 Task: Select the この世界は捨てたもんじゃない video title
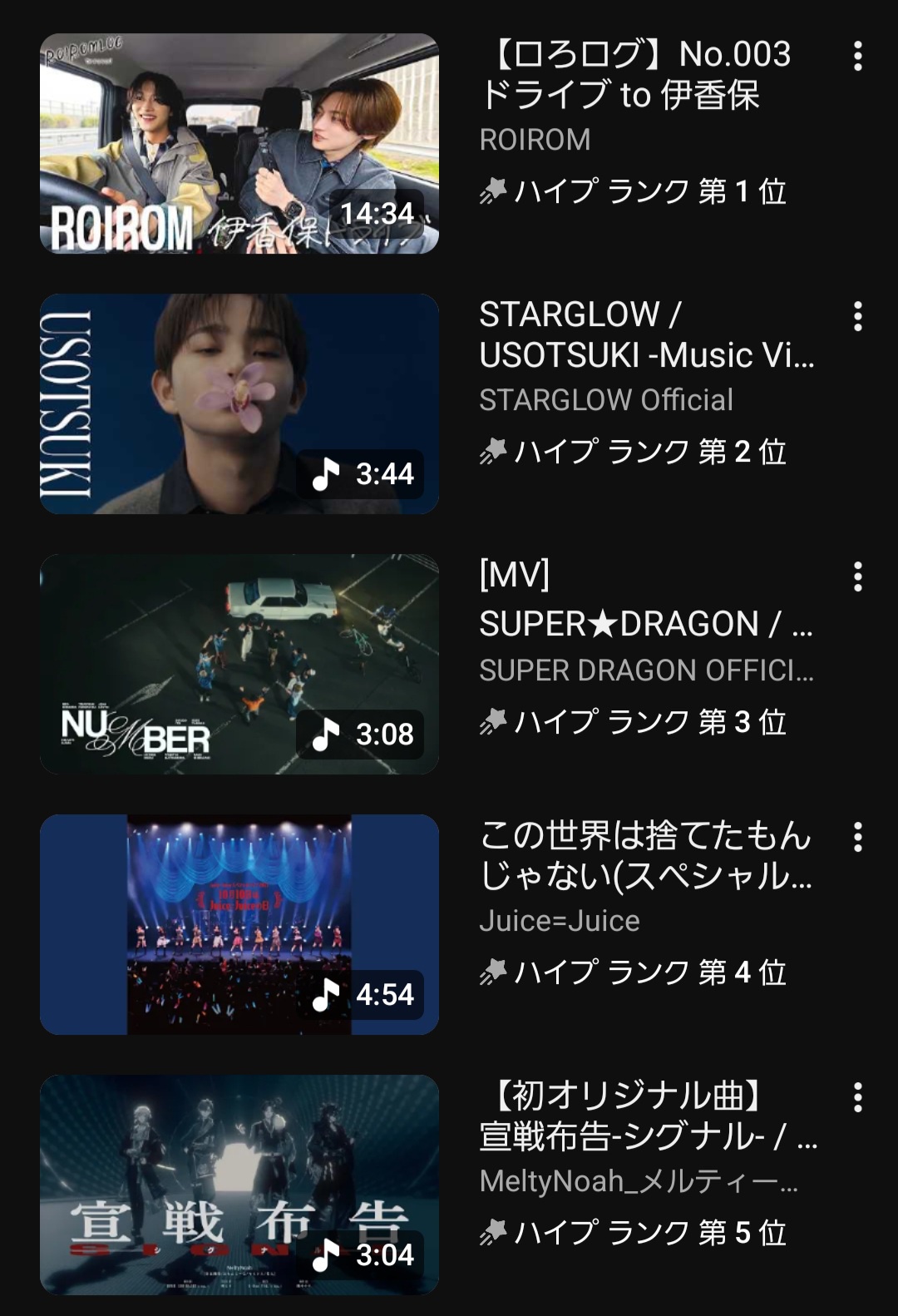(x=645, y=855)
